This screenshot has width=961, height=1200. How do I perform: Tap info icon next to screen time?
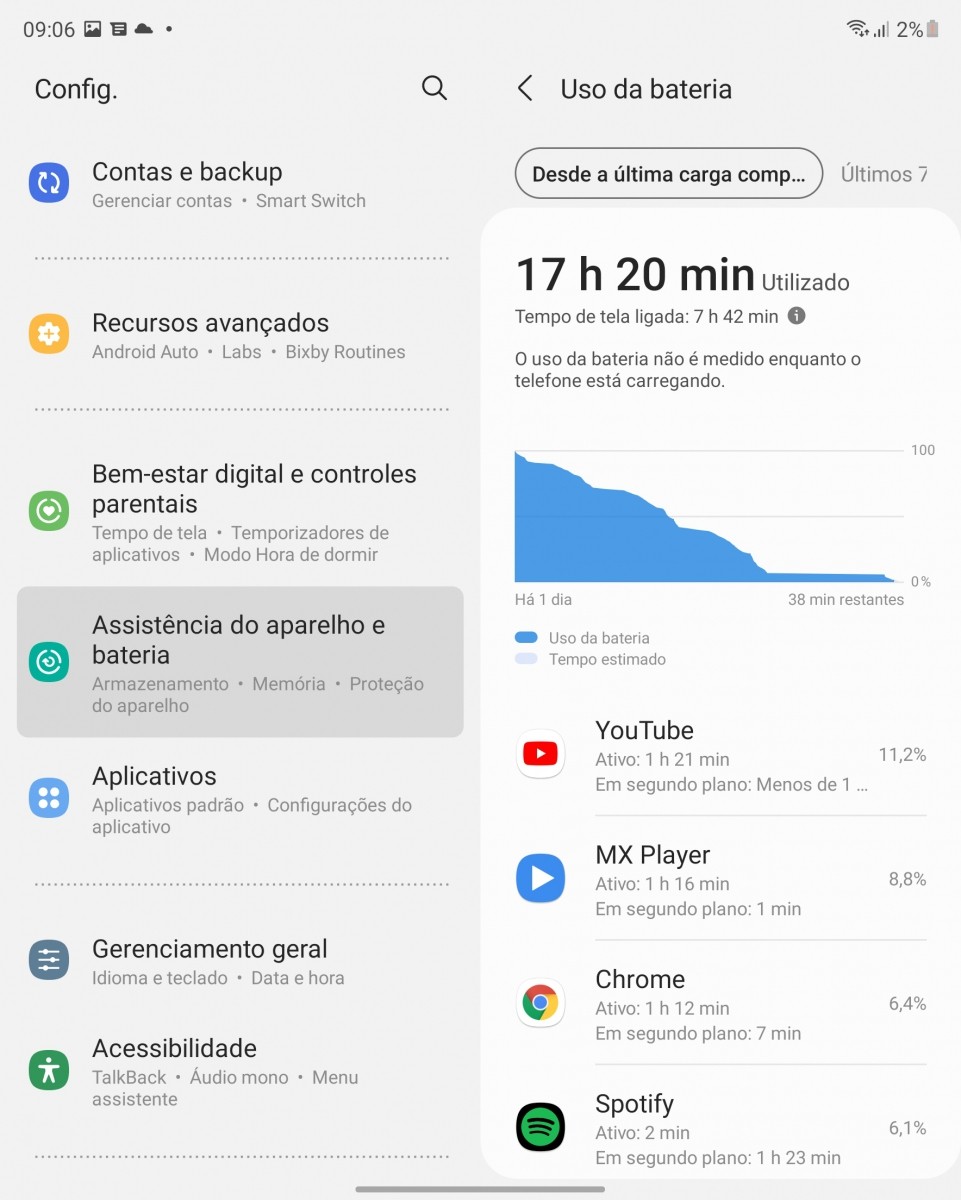pos(796,316)
